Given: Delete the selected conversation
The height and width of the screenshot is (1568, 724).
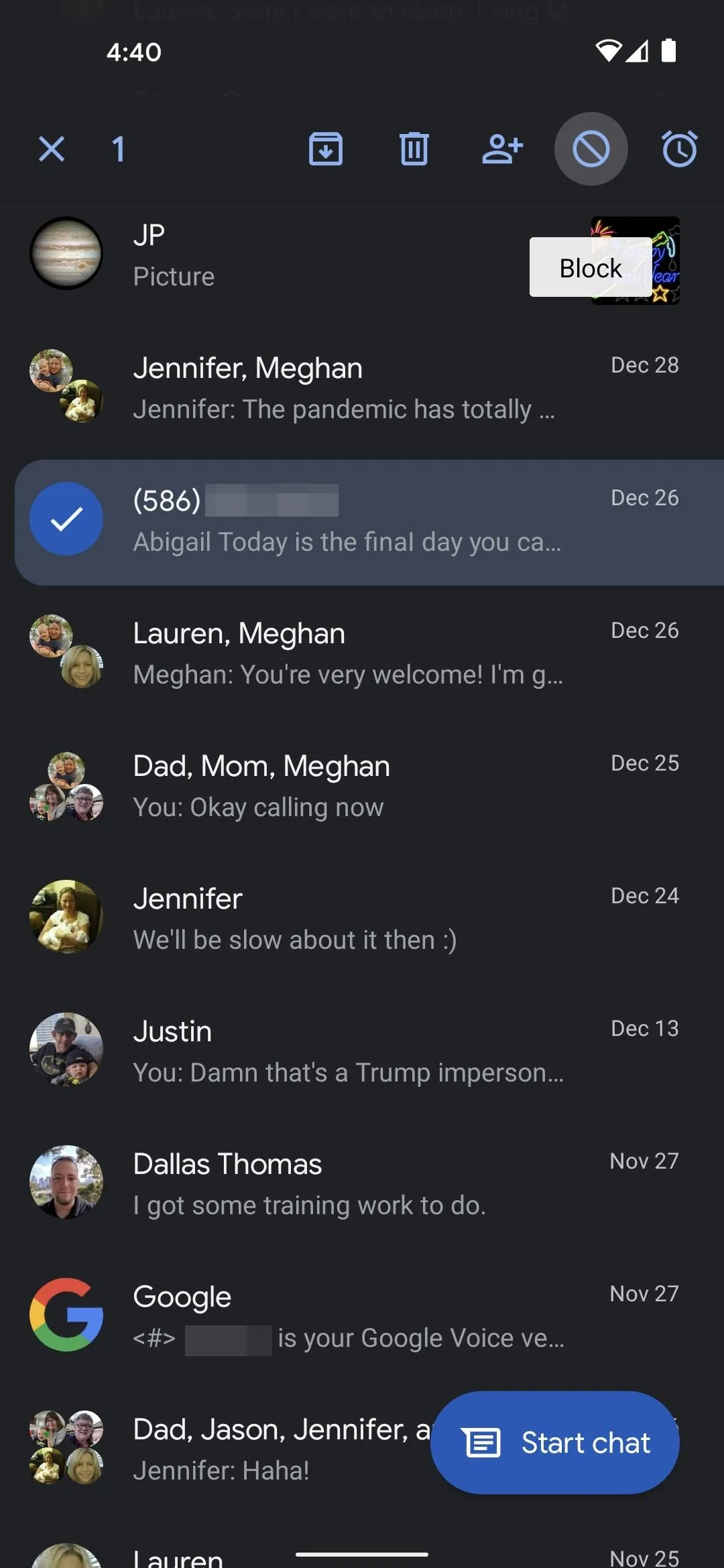Looking at the screenshot, I should [x=414, y=149].
